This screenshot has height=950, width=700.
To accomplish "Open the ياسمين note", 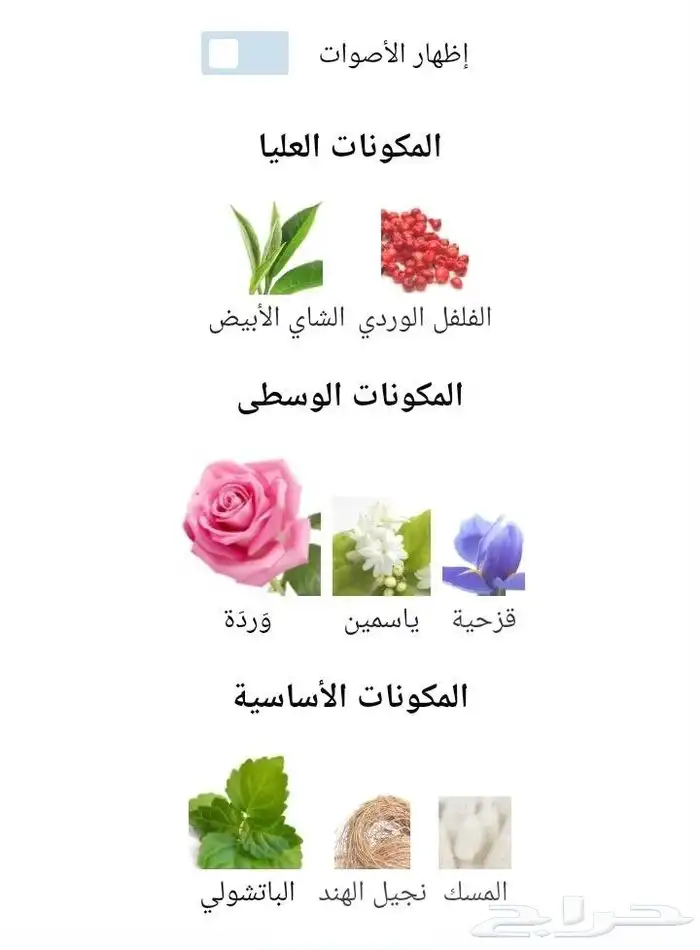I will (381, 547).
